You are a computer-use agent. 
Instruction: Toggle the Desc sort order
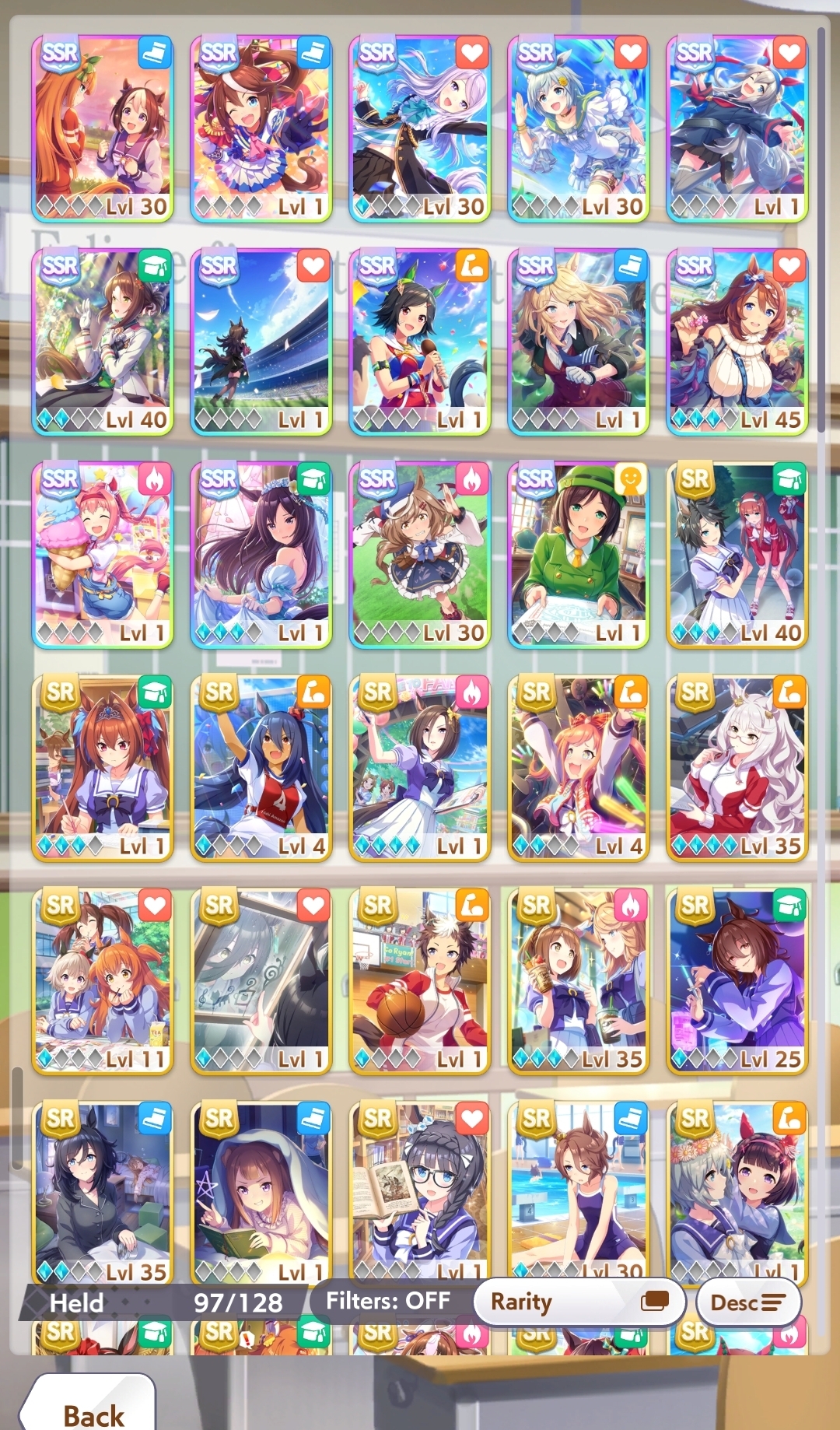[x=748, y=1302]
